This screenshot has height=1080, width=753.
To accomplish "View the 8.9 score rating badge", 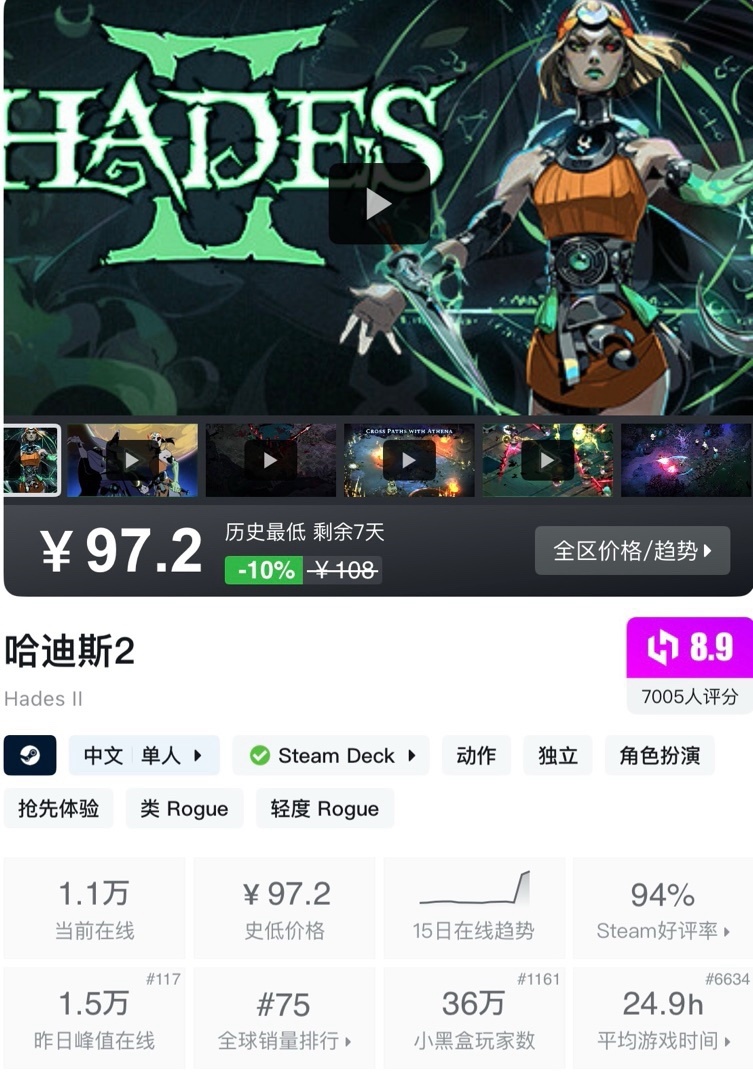I will tap(690, 647).
